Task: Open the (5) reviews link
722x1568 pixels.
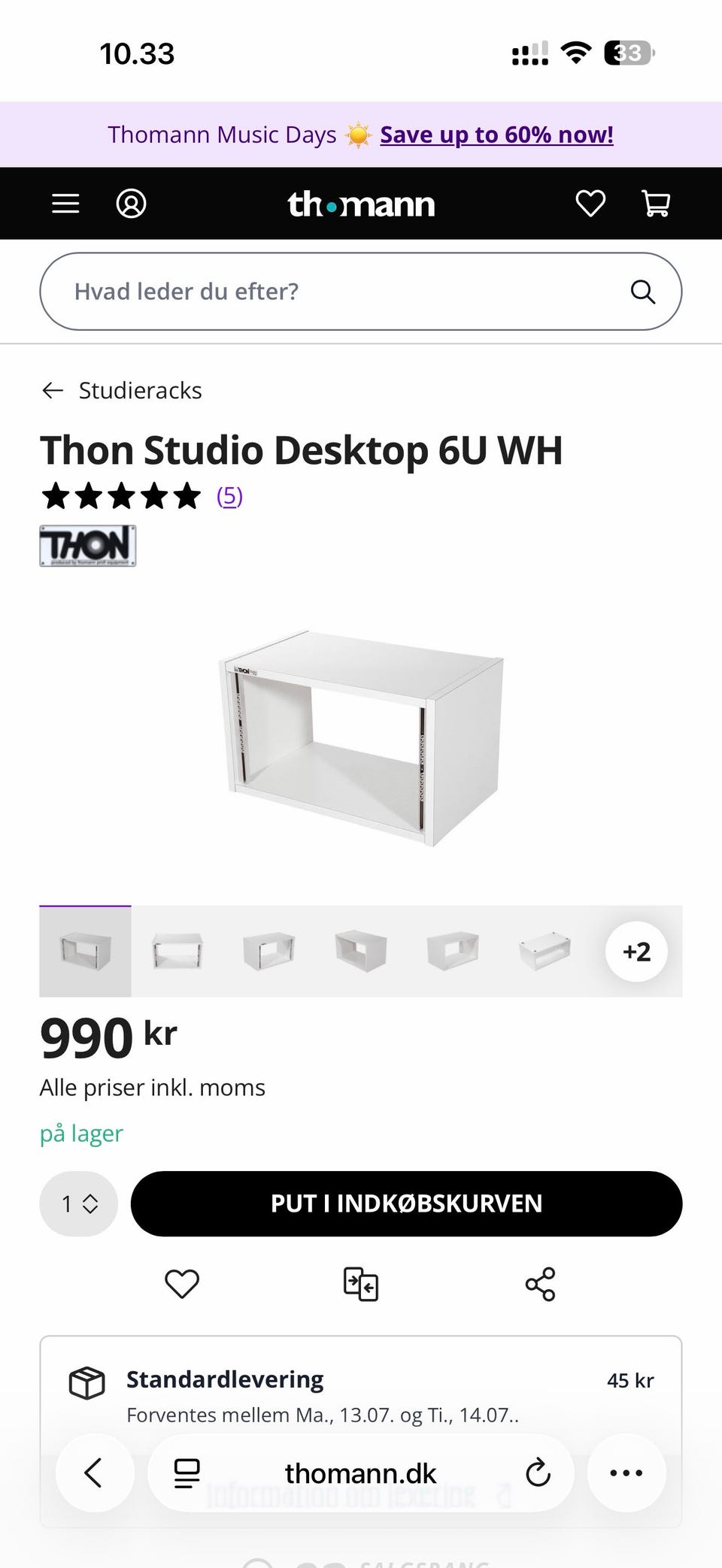Action: [229, 496]
